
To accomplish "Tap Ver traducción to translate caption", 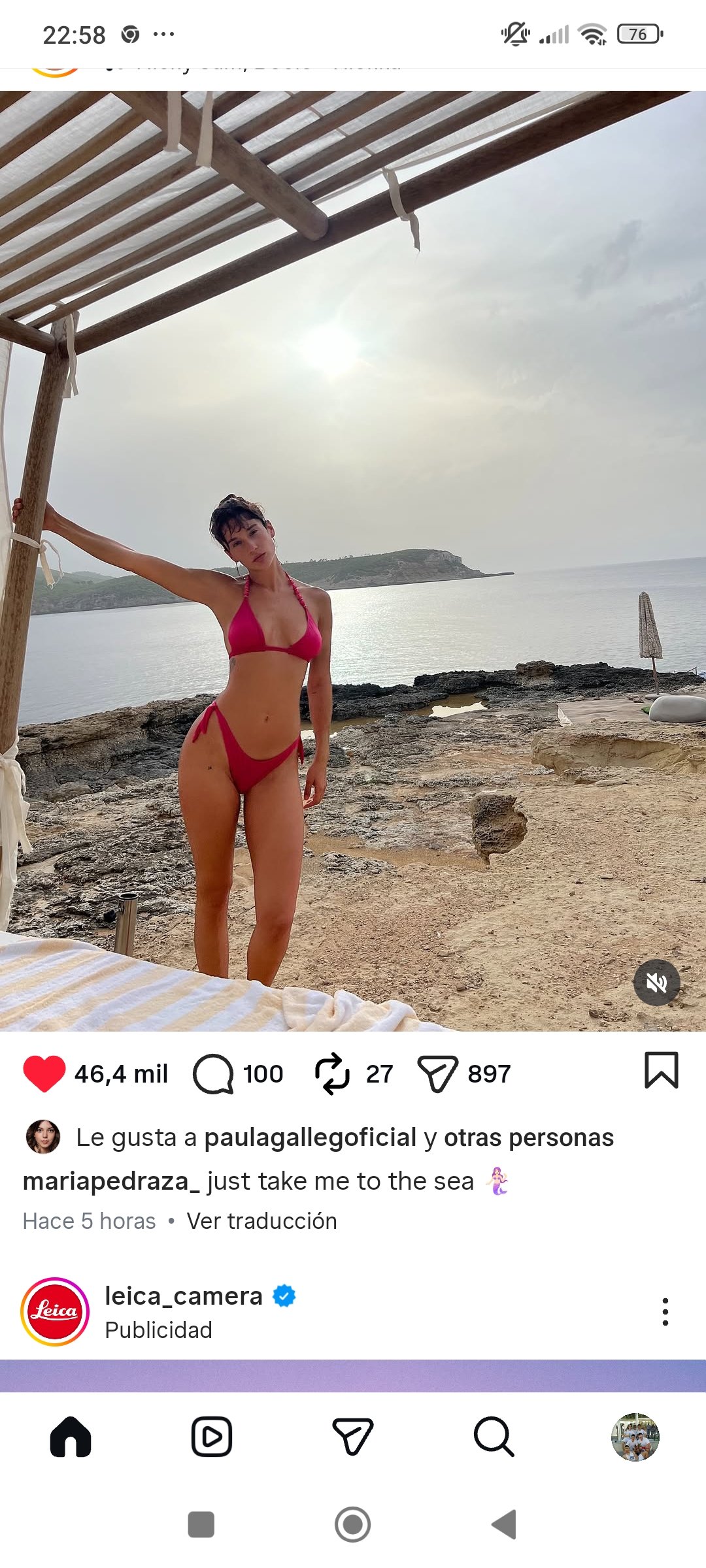I will tap(261, 1221).
